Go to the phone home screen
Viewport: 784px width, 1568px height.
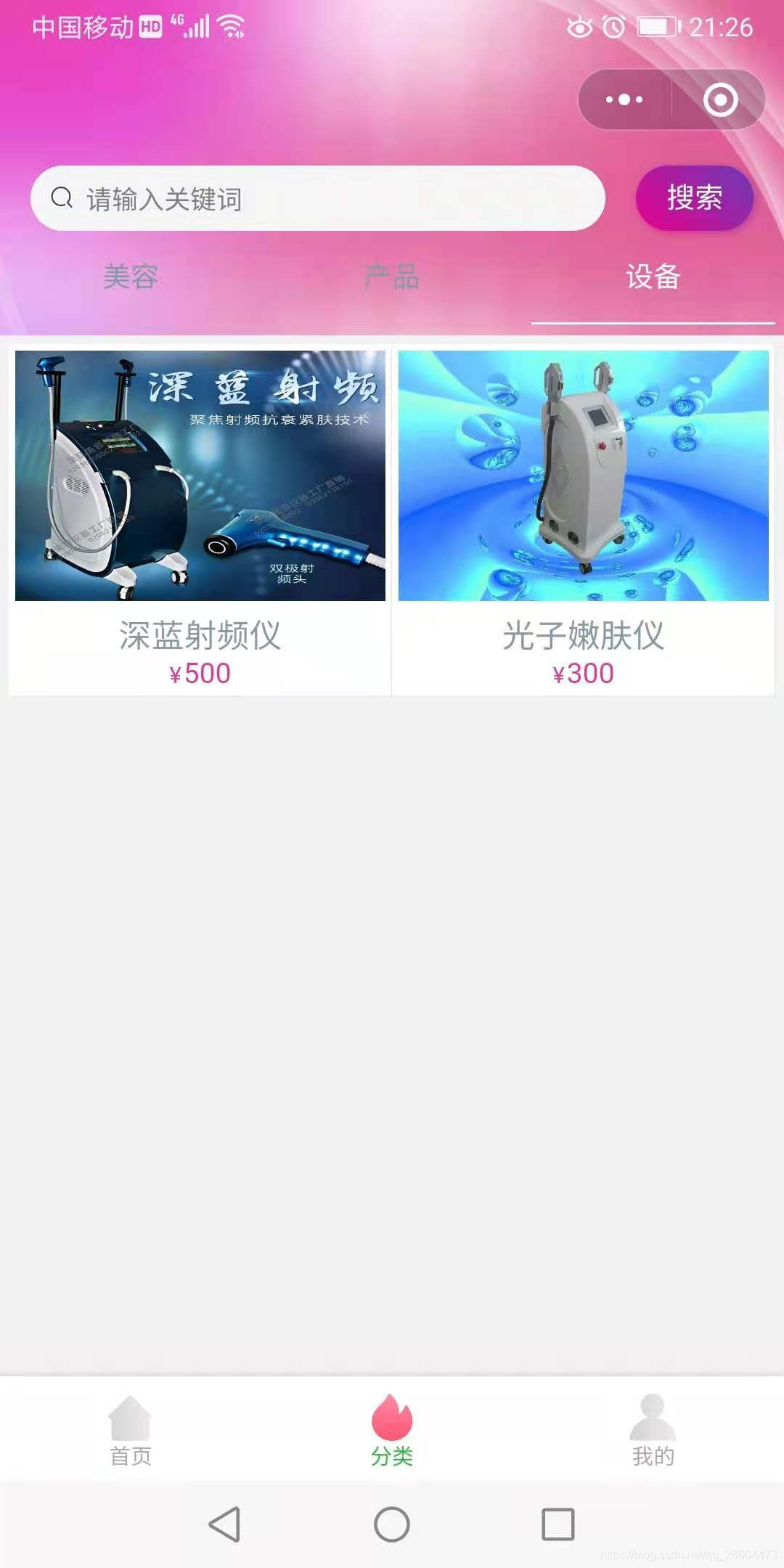(392, 1524)
